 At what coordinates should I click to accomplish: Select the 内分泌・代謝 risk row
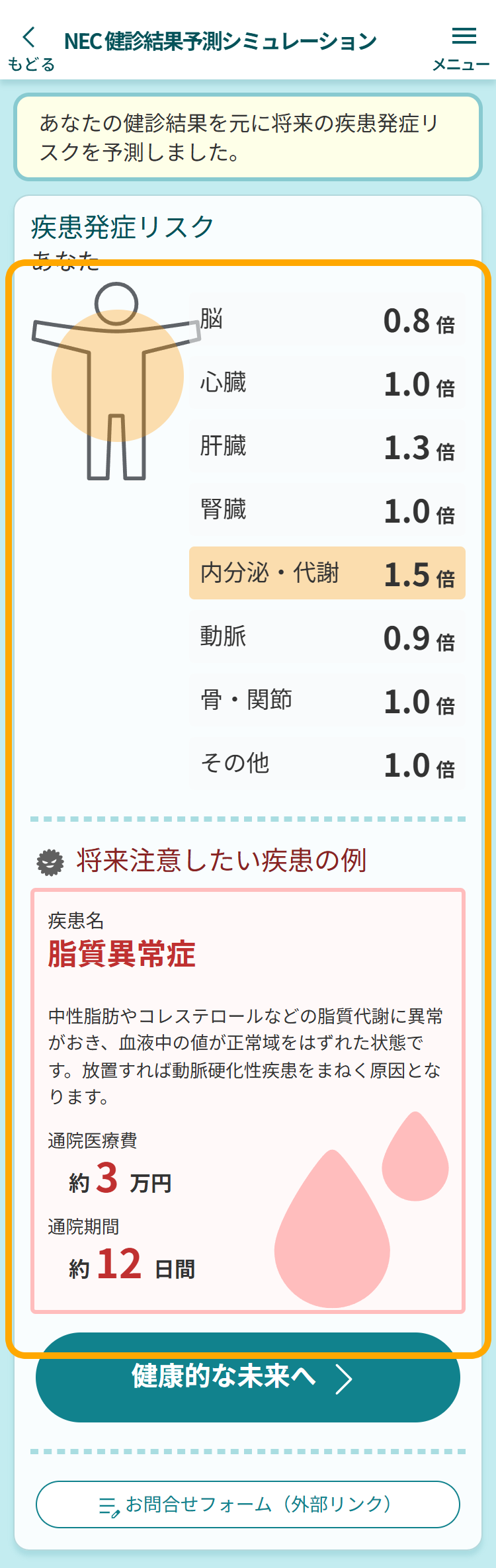tap(327, 573)
